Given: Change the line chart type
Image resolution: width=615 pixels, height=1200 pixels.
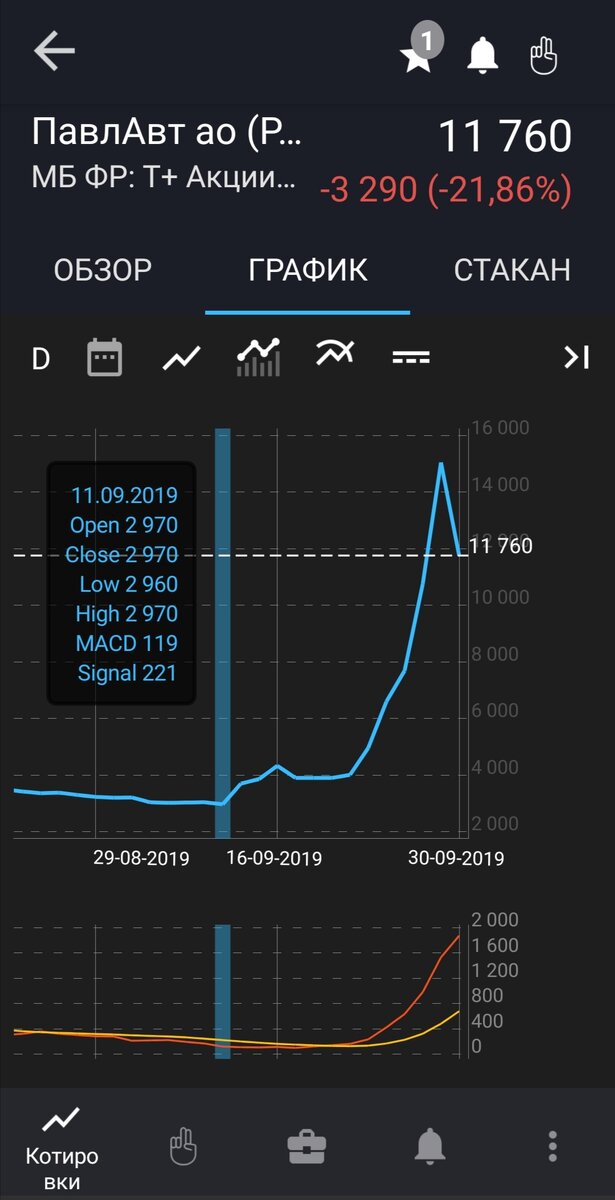Looking at the screenshot, I should (x=182, y=357).
